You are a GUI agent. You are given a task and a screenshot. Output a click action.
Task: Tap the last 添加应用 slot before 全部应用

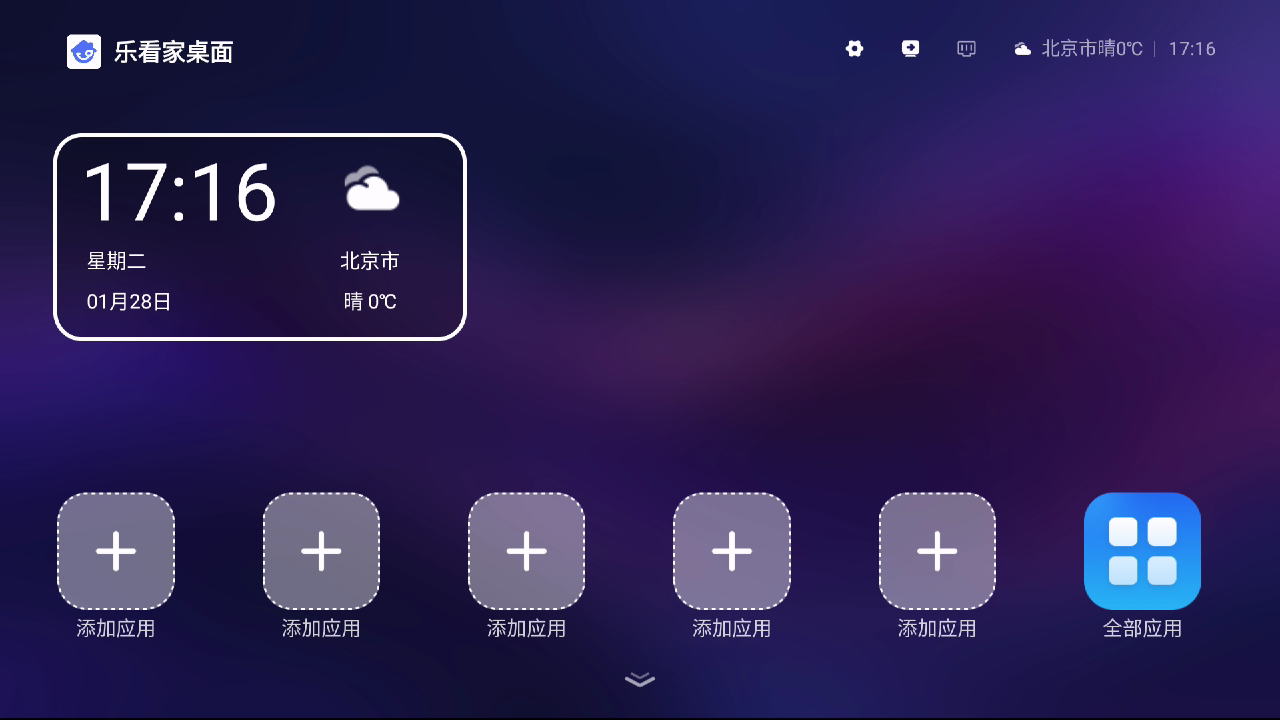point(937,551)
